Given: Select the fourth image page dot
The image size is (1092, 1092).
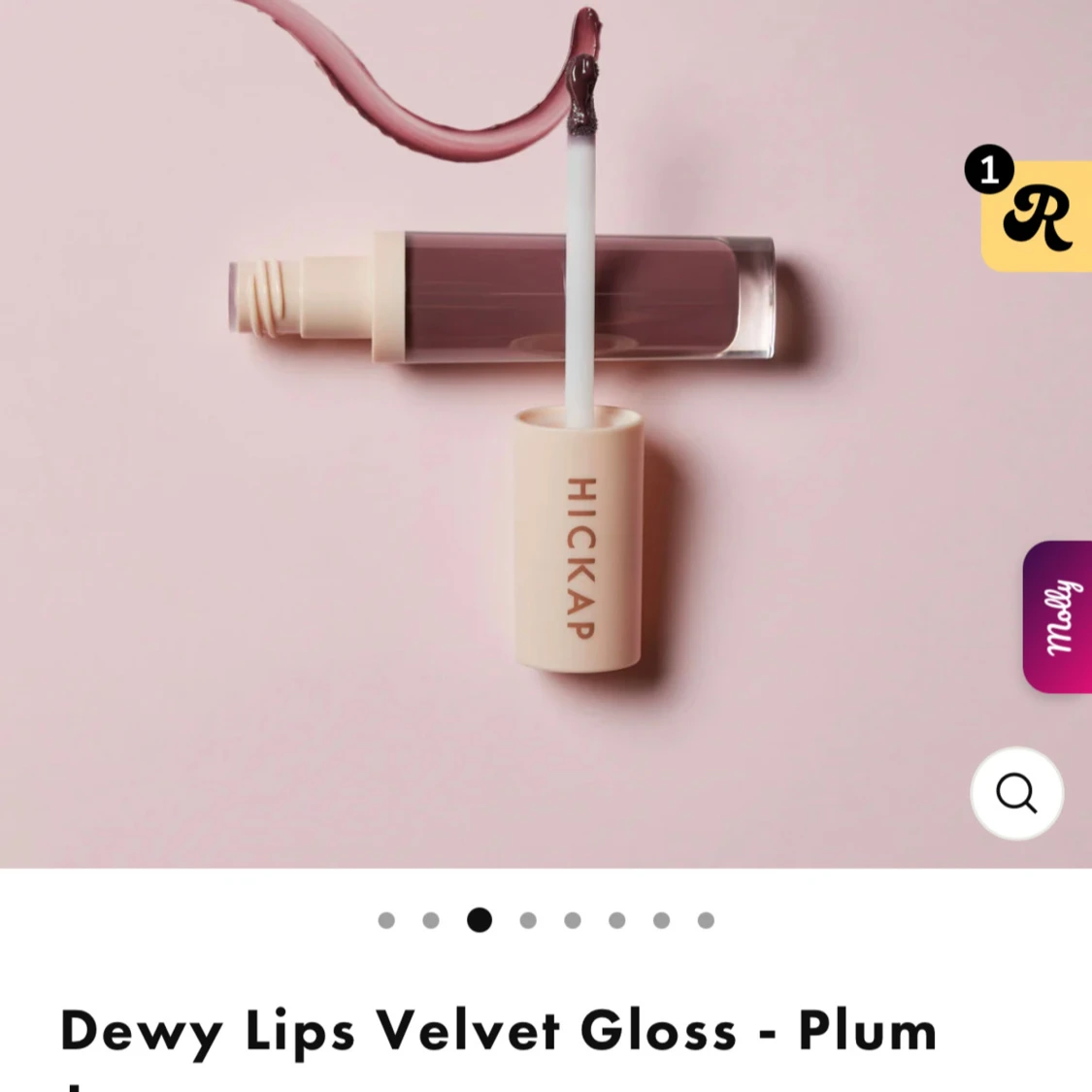Looking at the screenshot, I should click(528, 920).
